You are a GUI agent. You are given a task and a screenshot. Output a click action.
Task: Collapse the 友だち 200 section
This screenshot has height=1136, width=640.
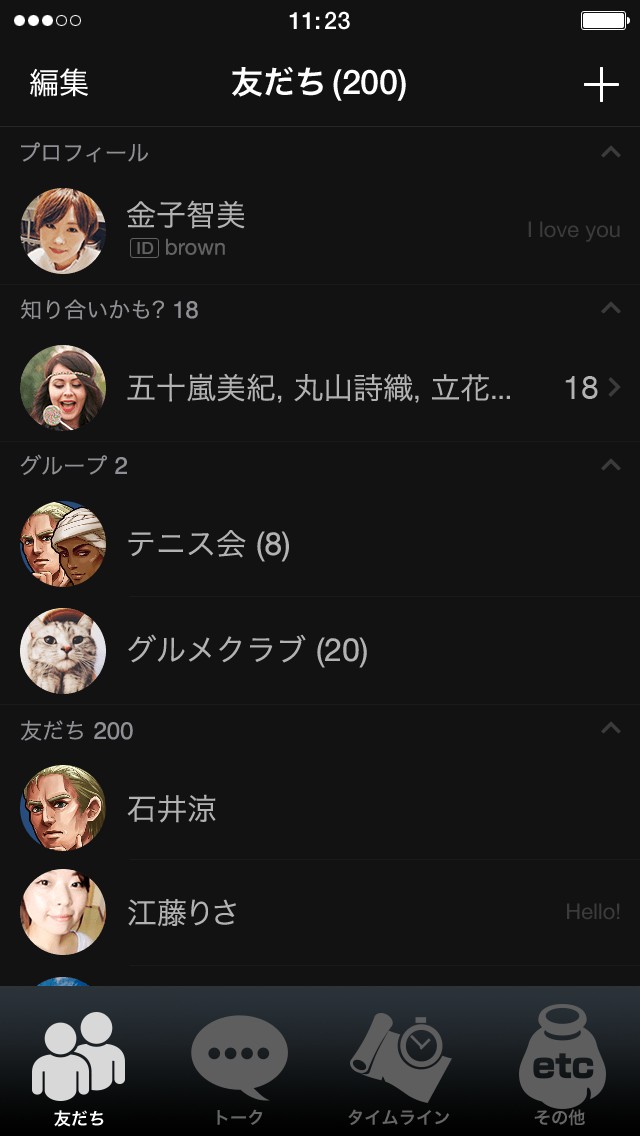tap(610, 729)
